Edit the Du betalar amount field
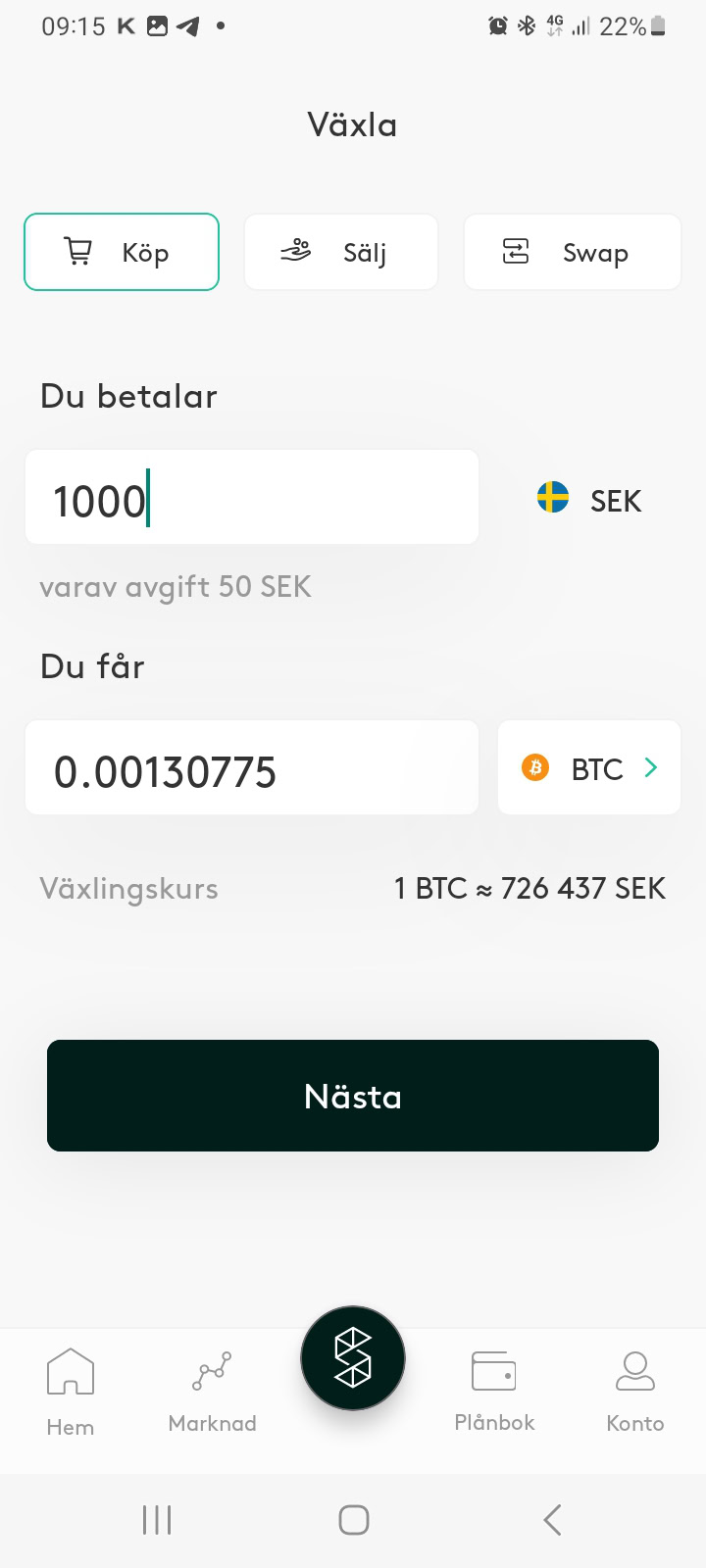The image size is (706, 1568). click(x=251, y=498)
